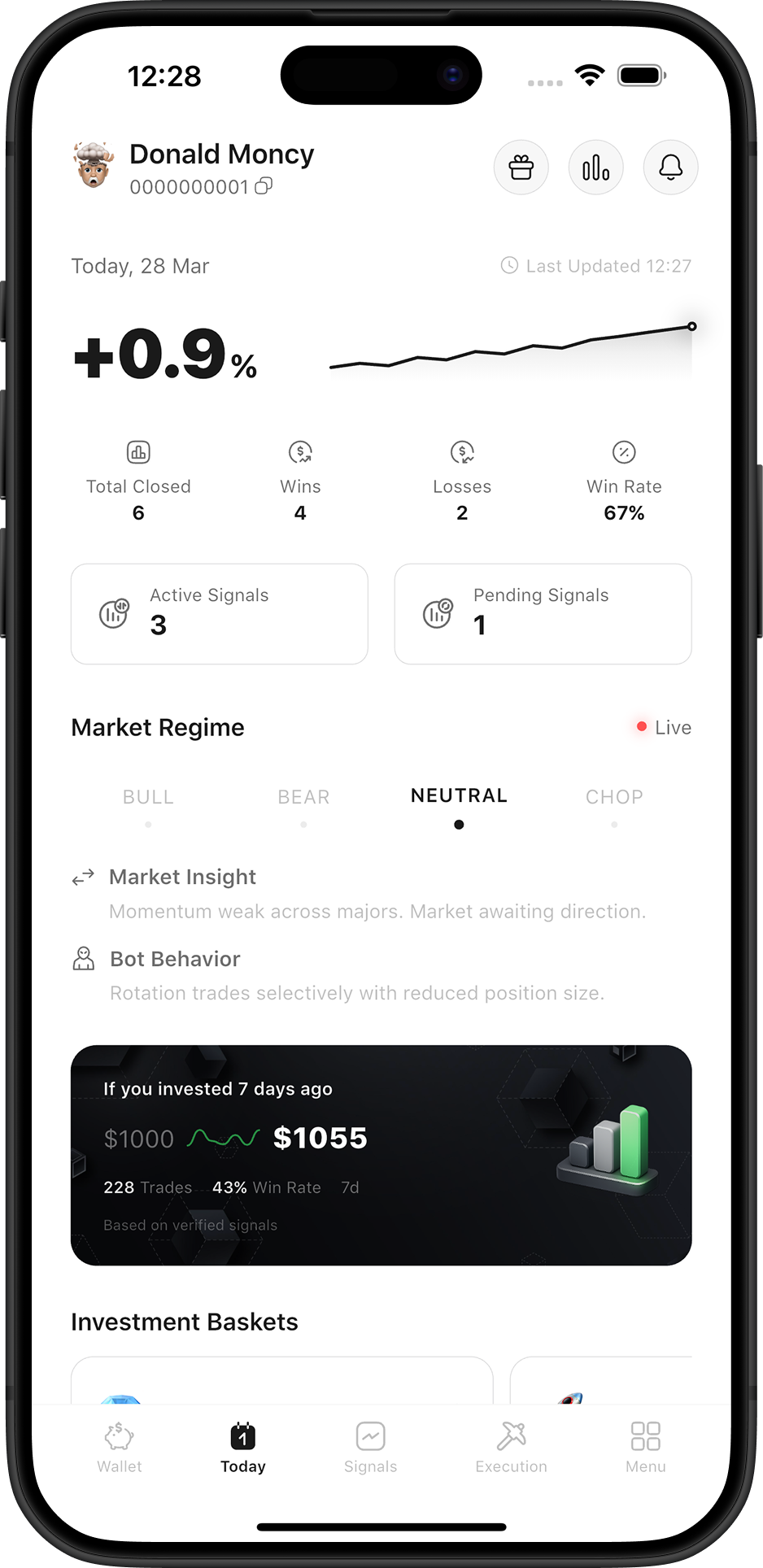Click the Active Signals gauge icon
The height and width of the screenshot is (1568, 763).
coord(114,613)
